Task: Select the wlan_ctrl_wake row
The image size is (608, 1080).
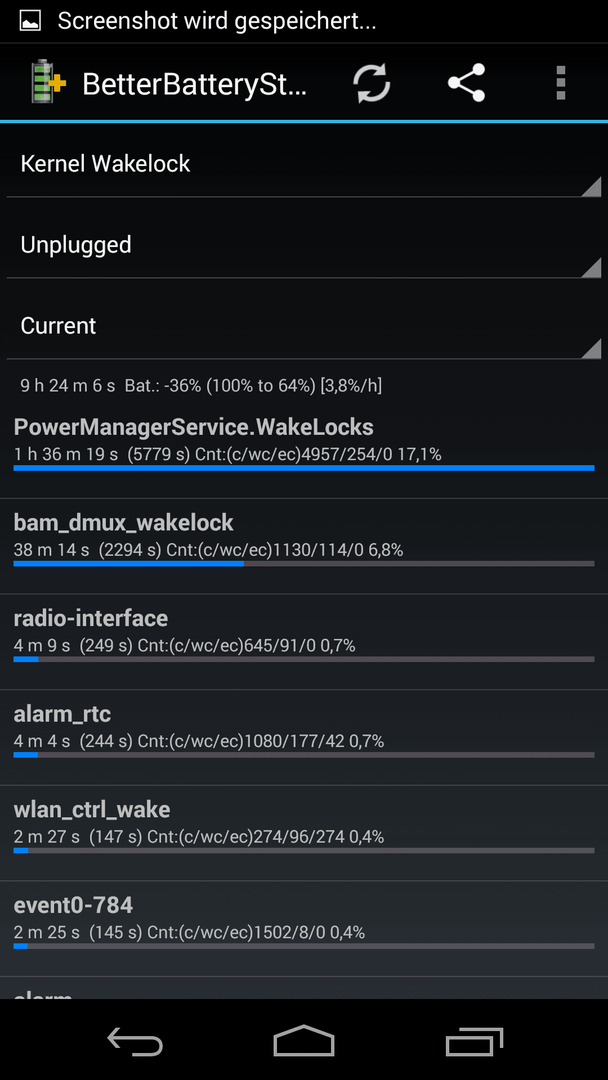Action: click(x=304, y=833)
